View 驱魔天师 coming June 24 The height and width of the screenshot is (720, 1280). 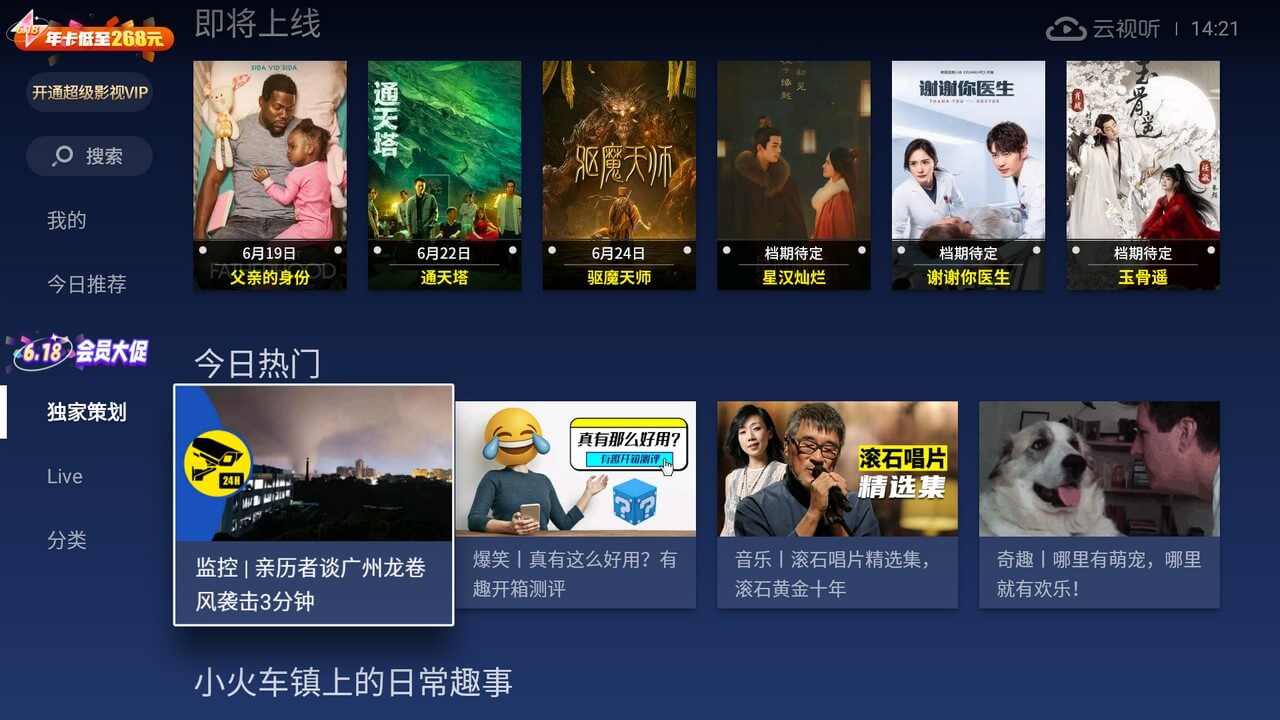[619, 175]
